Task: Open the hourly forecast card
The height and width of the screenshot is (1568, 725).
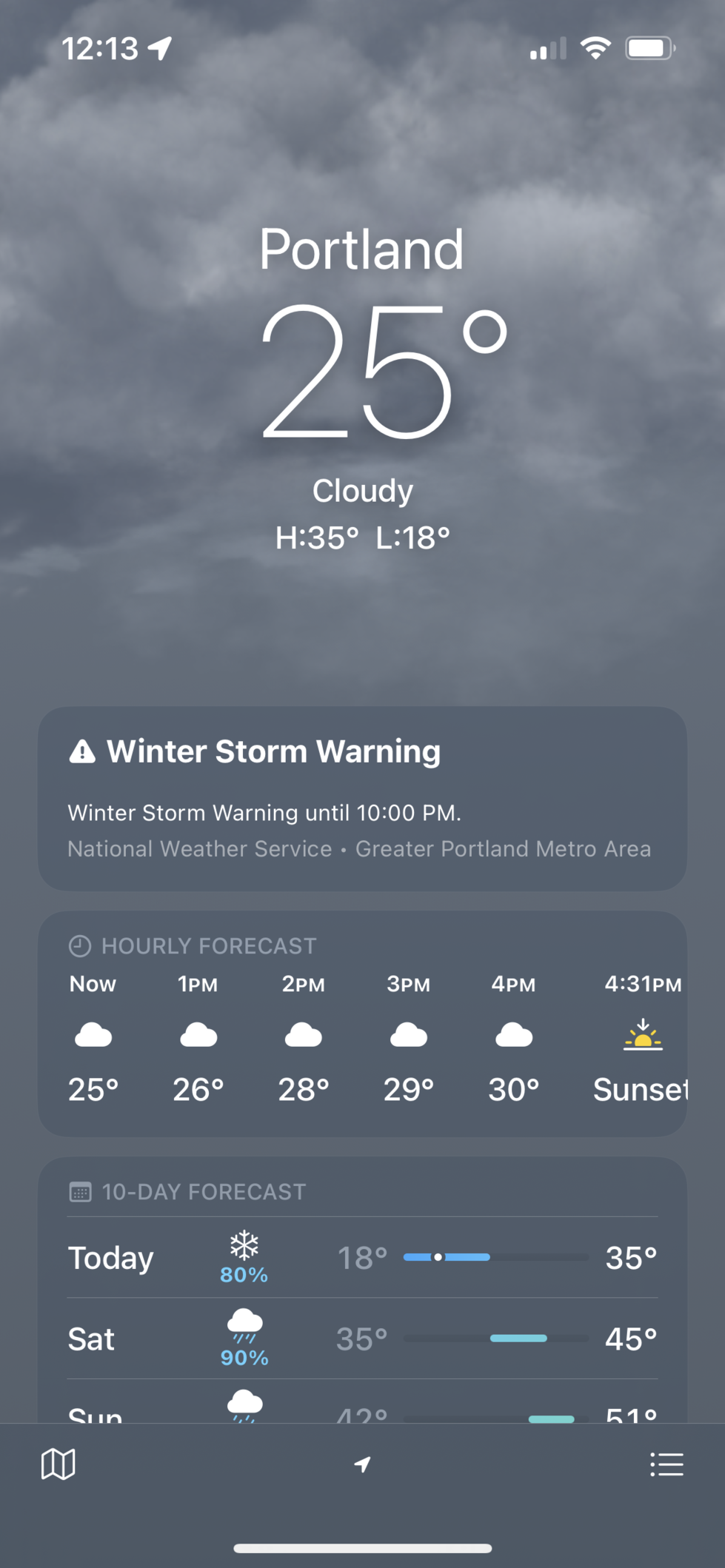Action: 362,1023
